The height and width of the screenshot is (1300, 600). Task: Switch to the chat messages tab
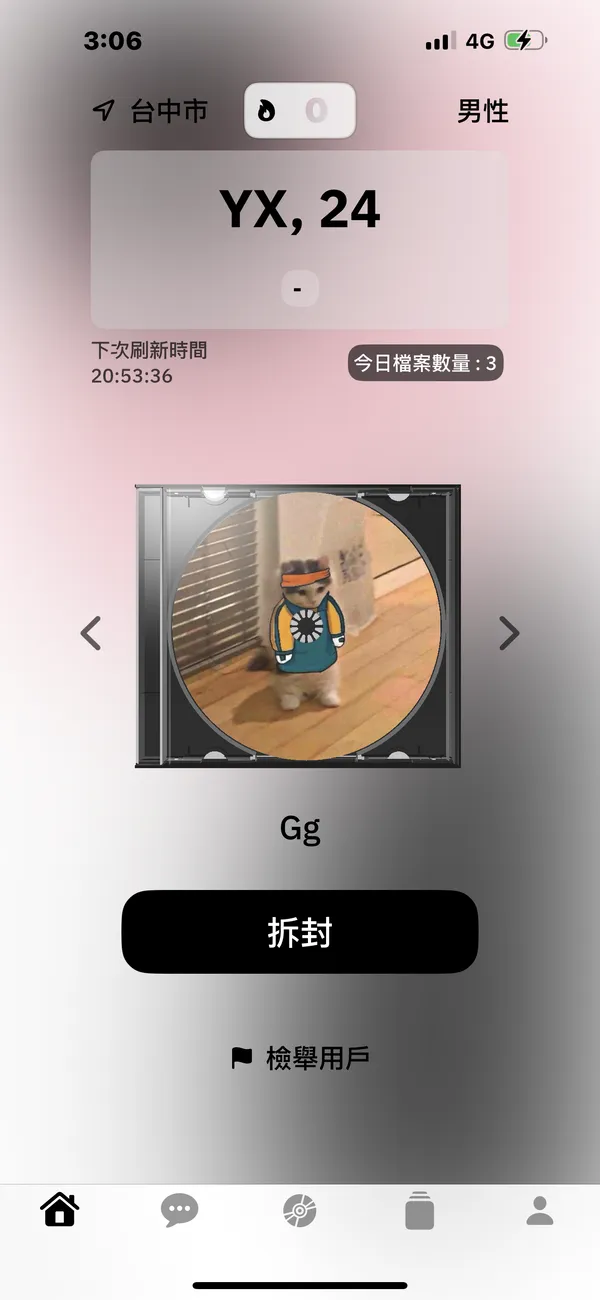tap(180, 1211)
